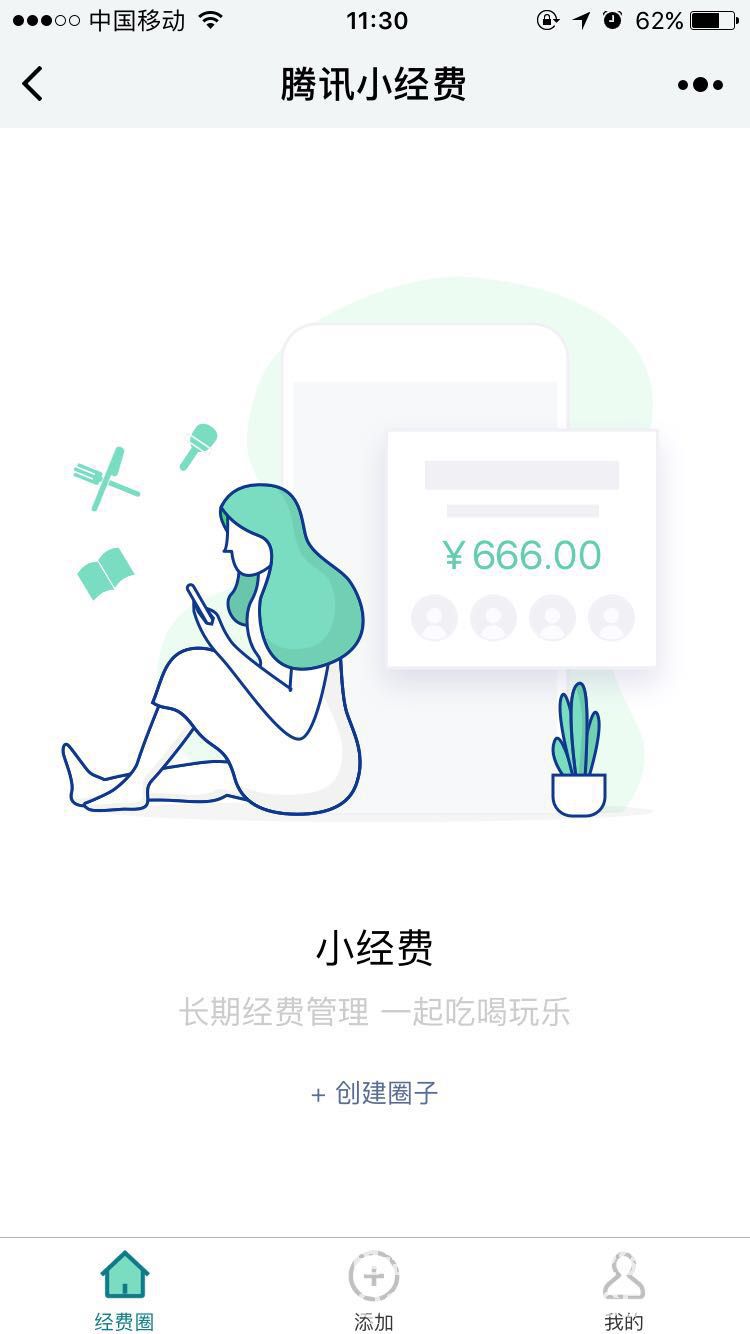750x1334 pixels.
Task: Open the three-dot more menu
Action: 700,85
